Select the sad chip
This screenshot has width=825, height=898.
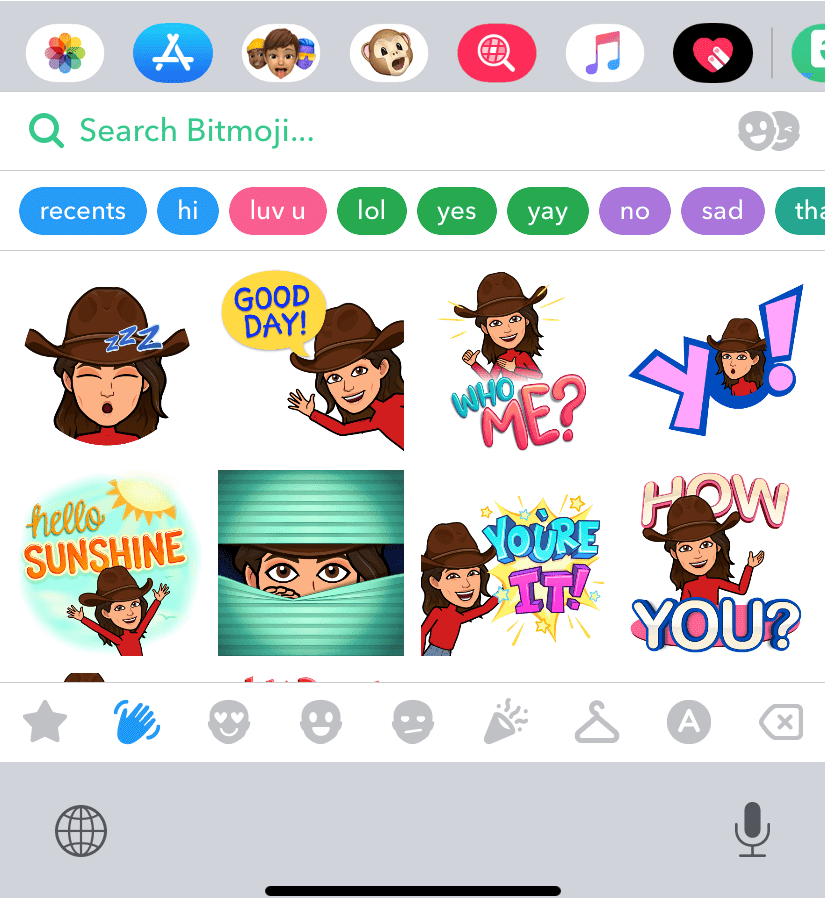tap(722, 211)
